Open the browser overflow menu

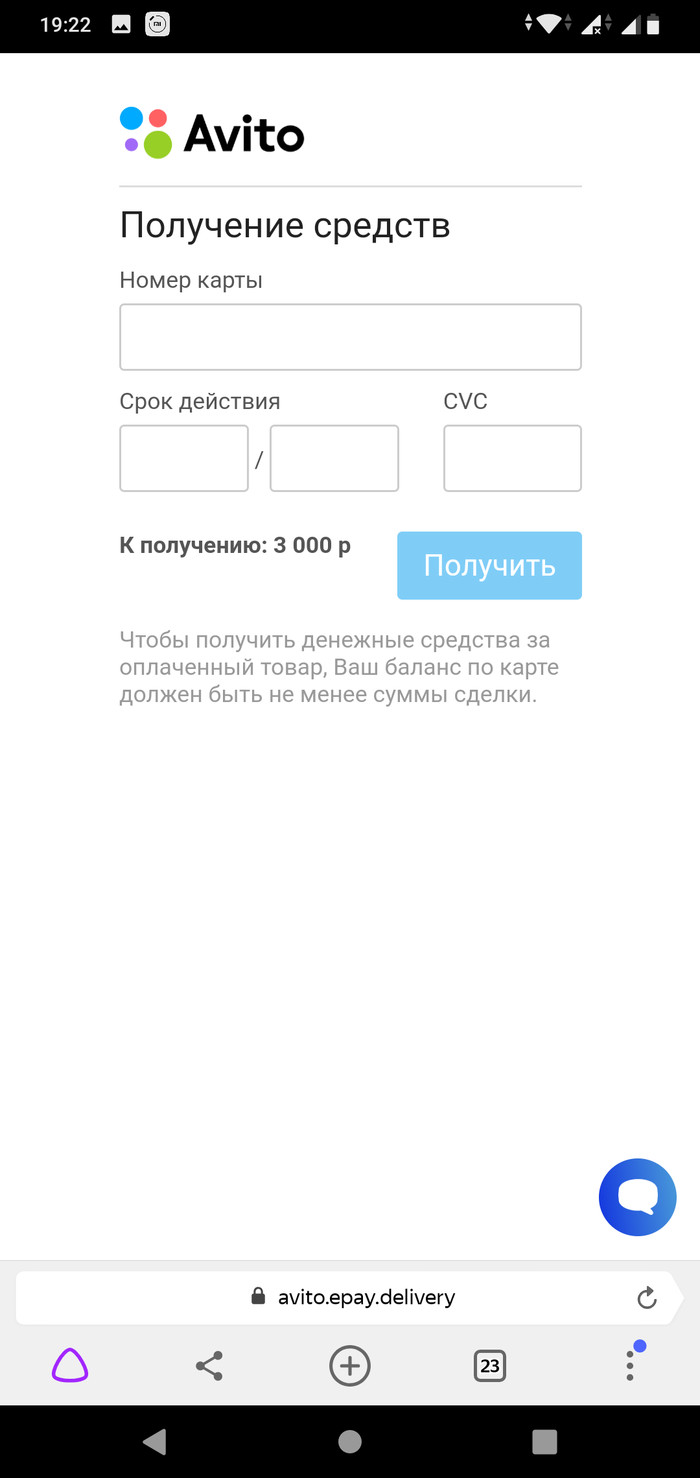(630, 1365)
